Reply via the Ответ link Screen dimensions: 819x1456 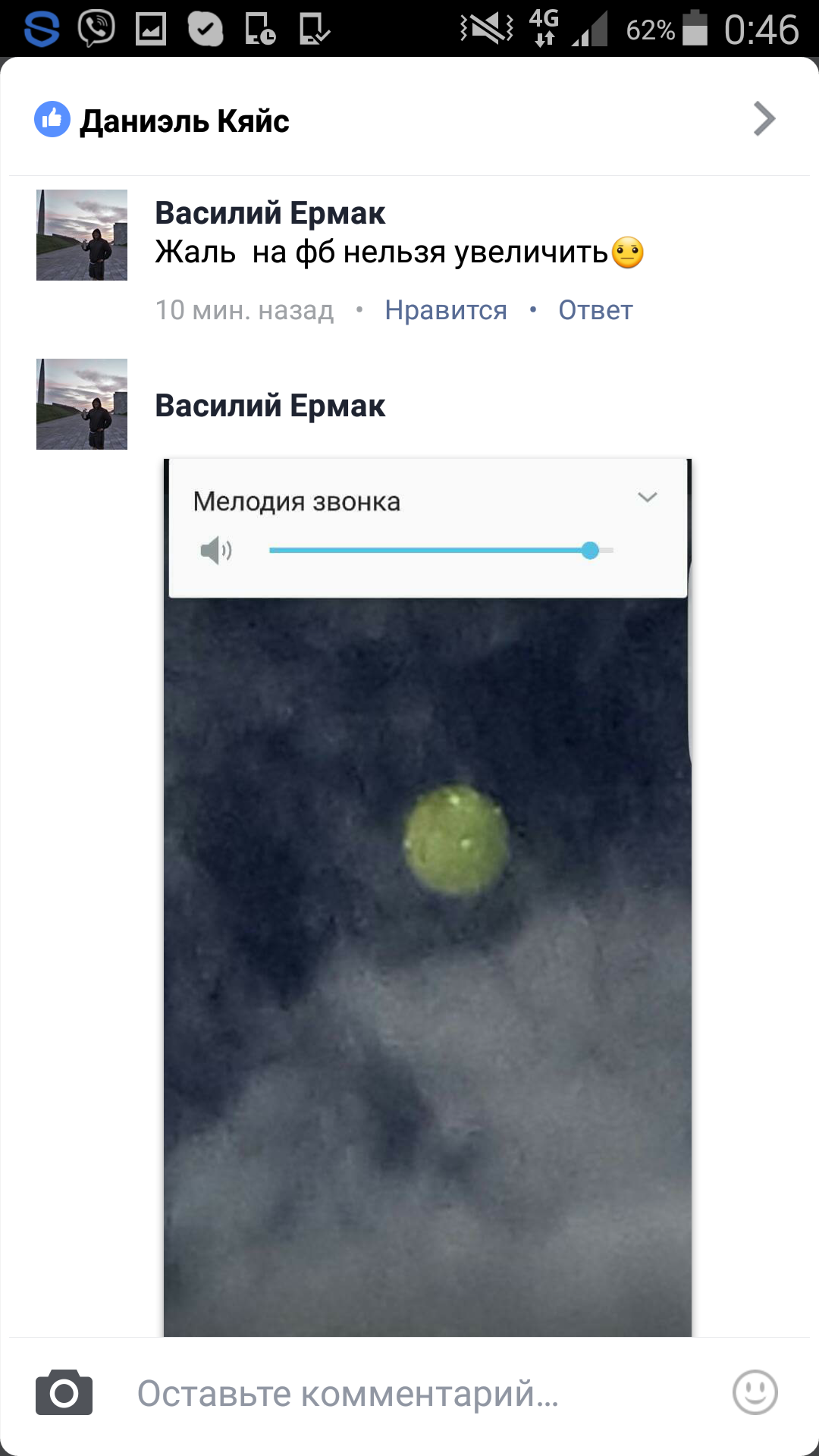[x=595, y=310]
